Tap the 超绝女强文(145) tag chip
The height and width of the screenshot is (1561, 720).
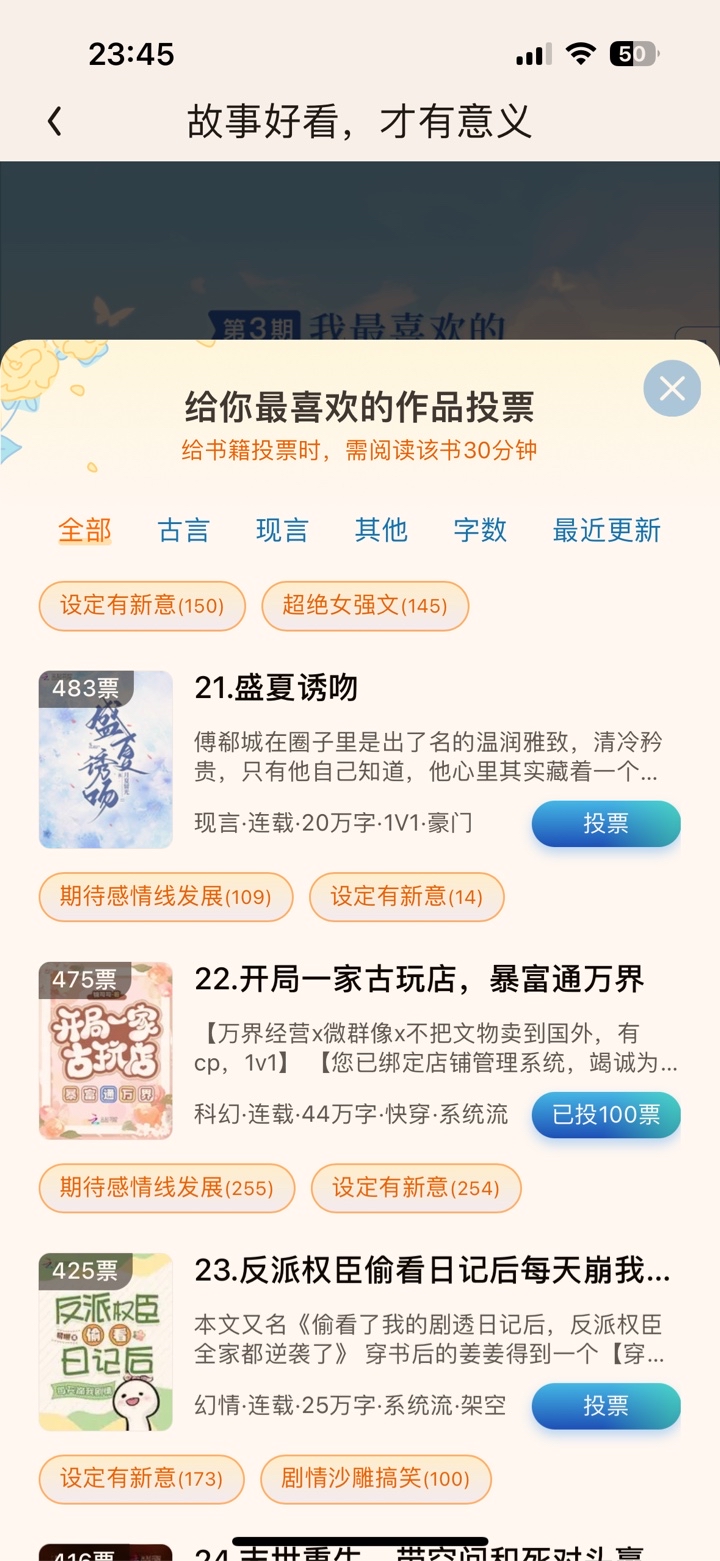(x=365, y=606)
